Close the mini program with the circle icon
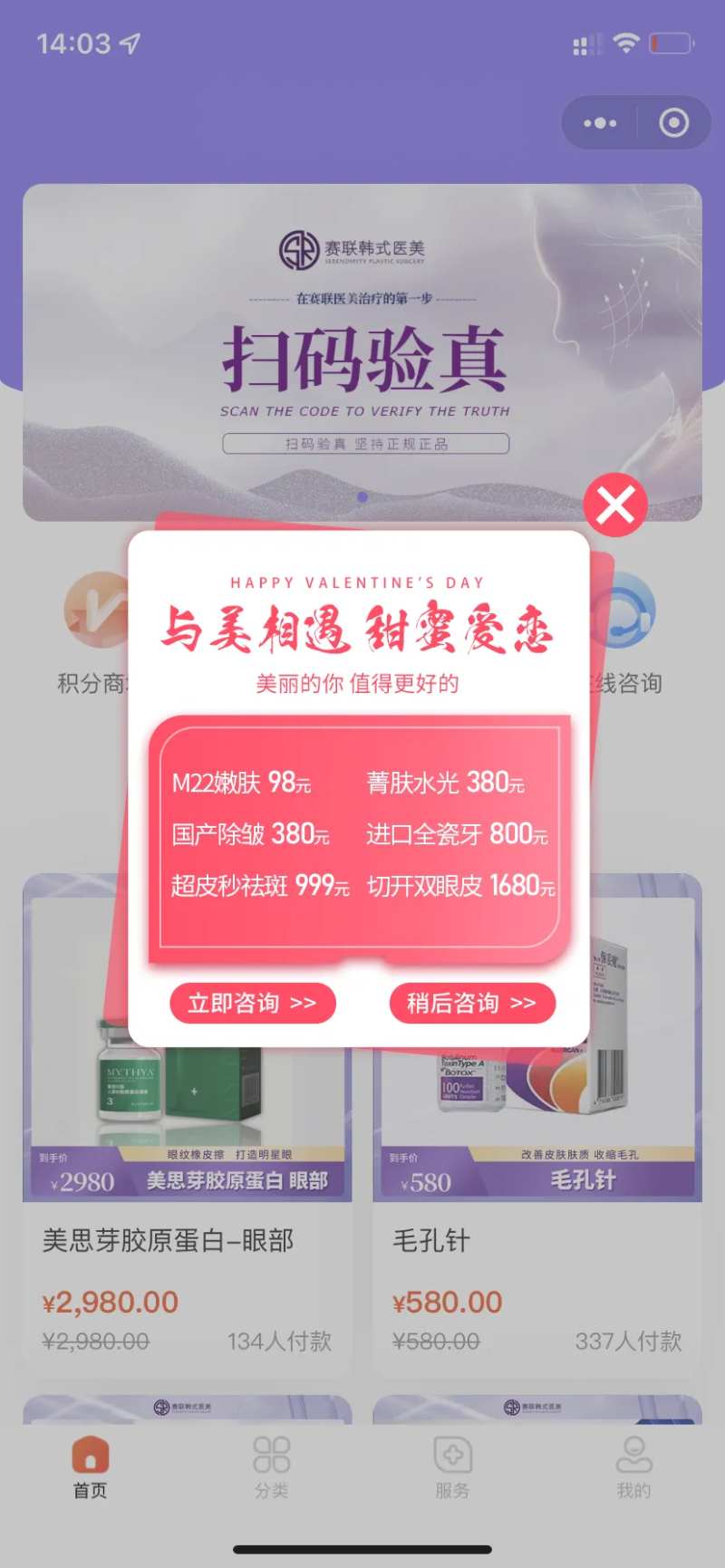Screen dimensions: 725x1568 pos(673,122)
